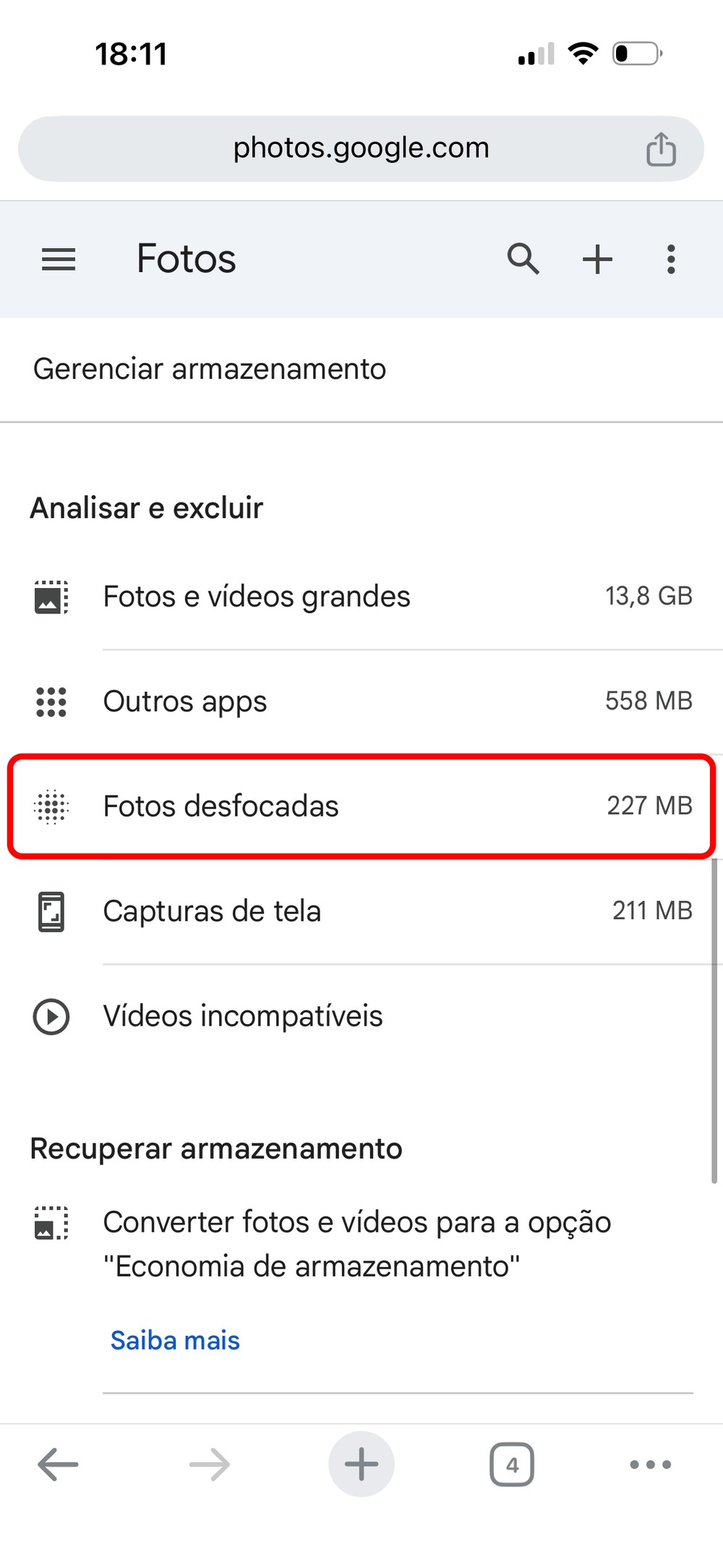Share the page from address bar
This screenshot has width=723, height=1568.
[x=660, y=149]
